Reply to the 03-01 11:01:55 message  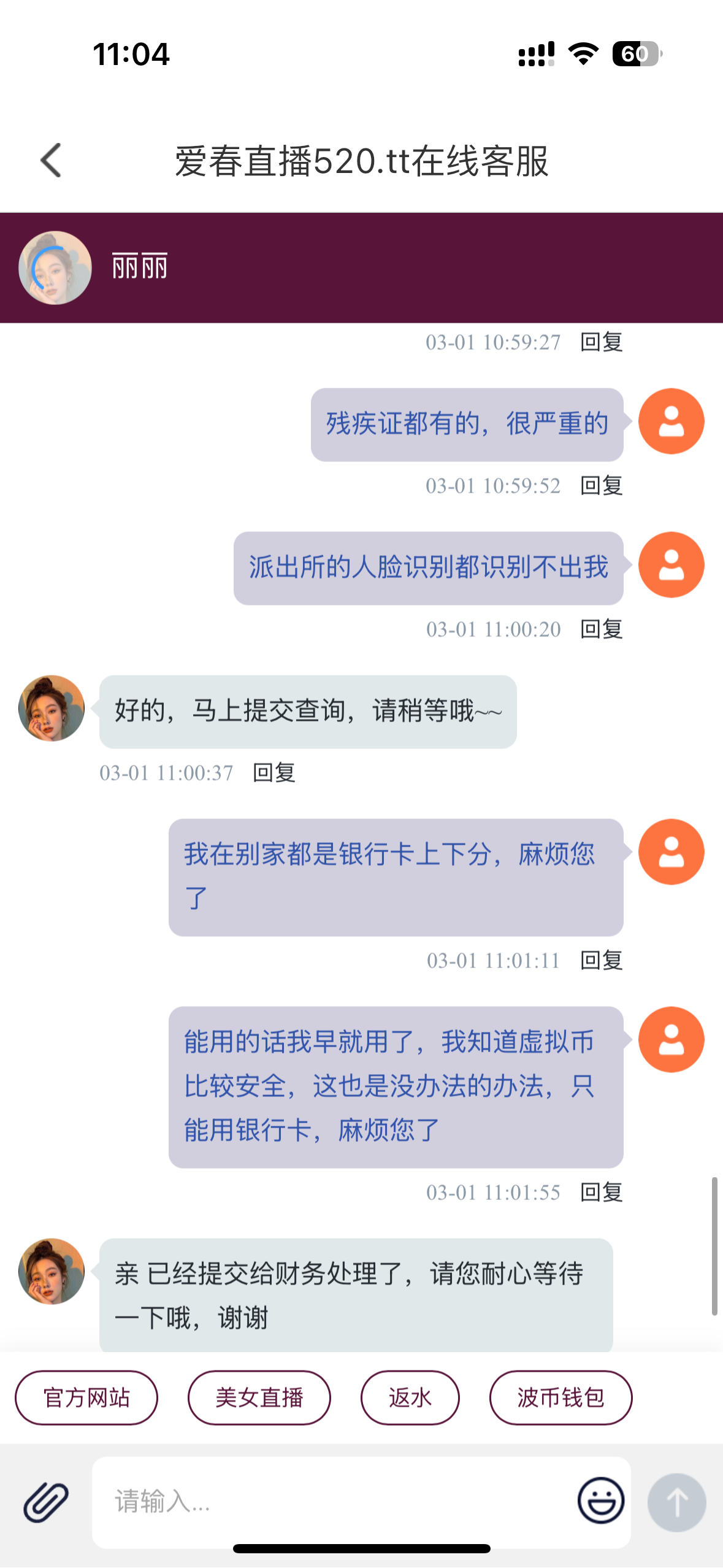(601, 1193)
